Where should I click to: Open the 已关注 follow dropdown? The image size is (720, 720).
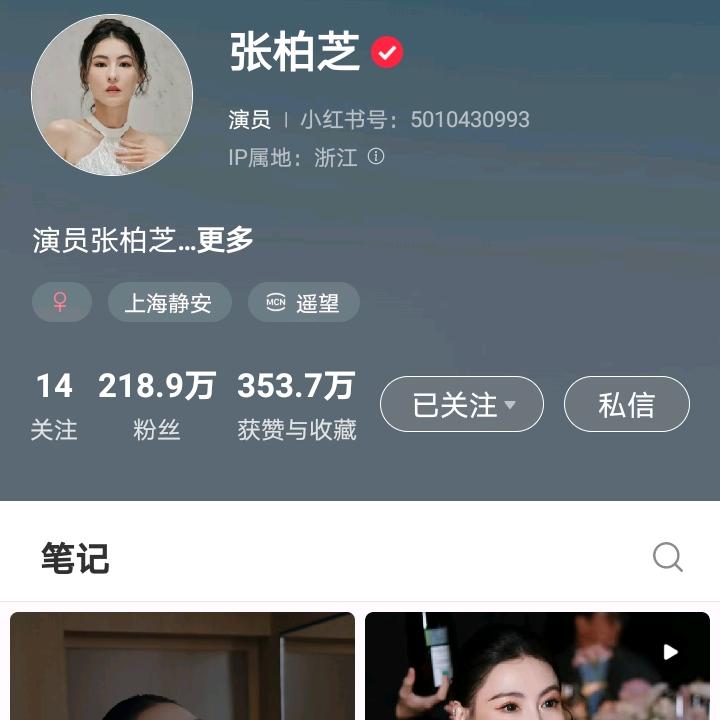point(462,404)
